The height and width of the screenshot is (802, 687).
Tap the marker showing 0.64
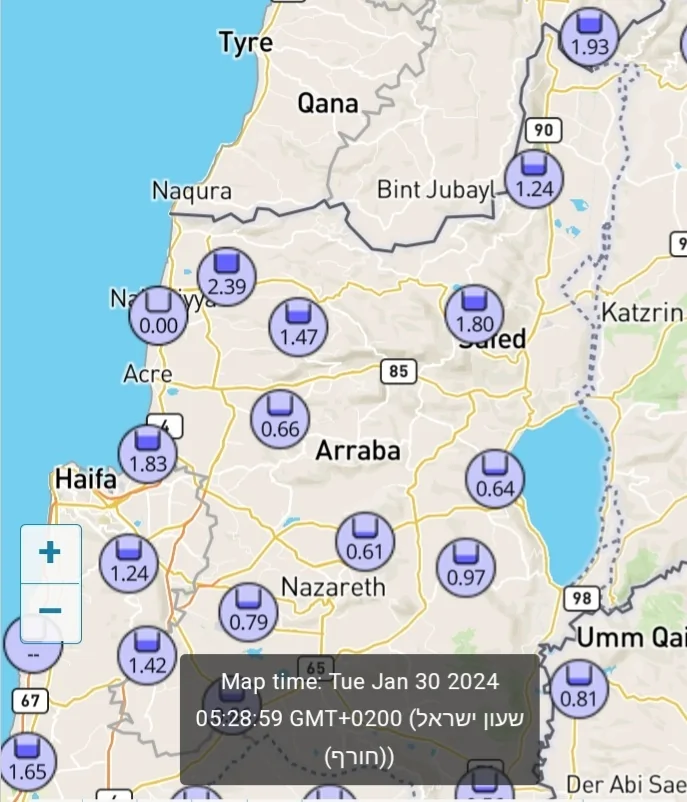coord(495,479)
